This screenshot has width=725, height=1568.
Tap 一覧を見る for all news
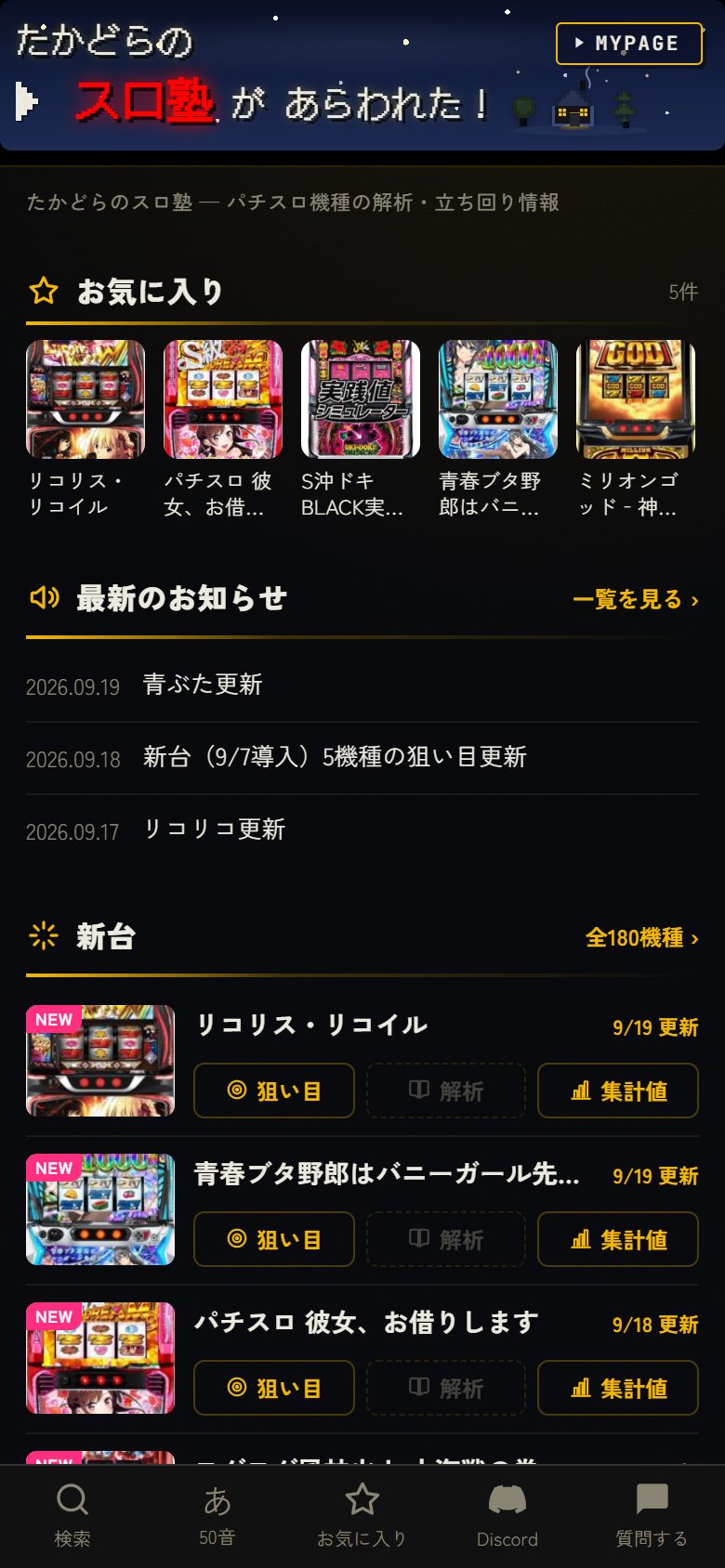(635, 599)
